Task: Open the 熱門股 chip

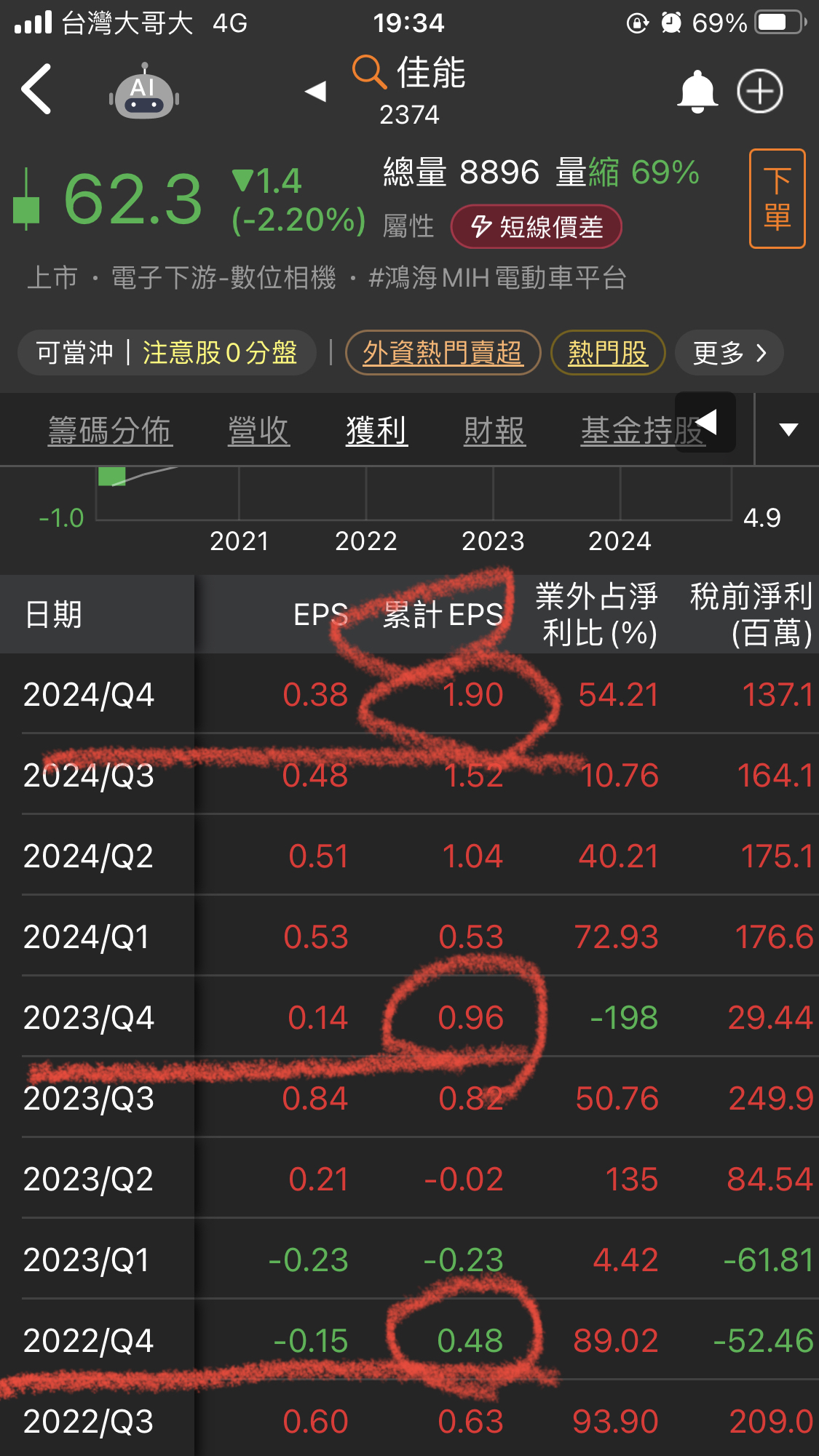Action: coord(608,353)
